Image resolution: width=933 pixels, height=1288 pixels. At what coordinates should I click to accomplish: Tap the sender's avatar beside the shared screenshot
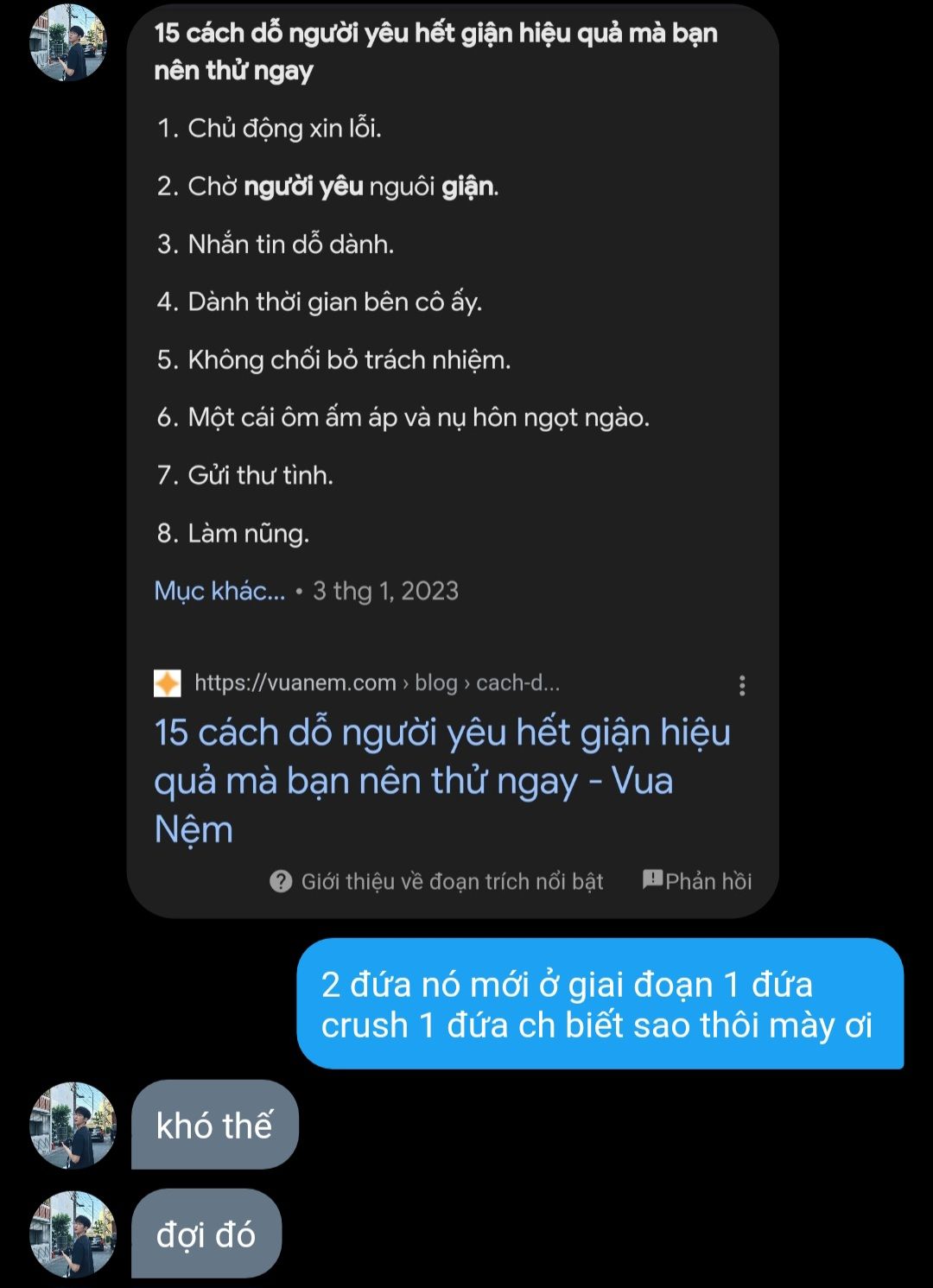(x=67, y=43)
